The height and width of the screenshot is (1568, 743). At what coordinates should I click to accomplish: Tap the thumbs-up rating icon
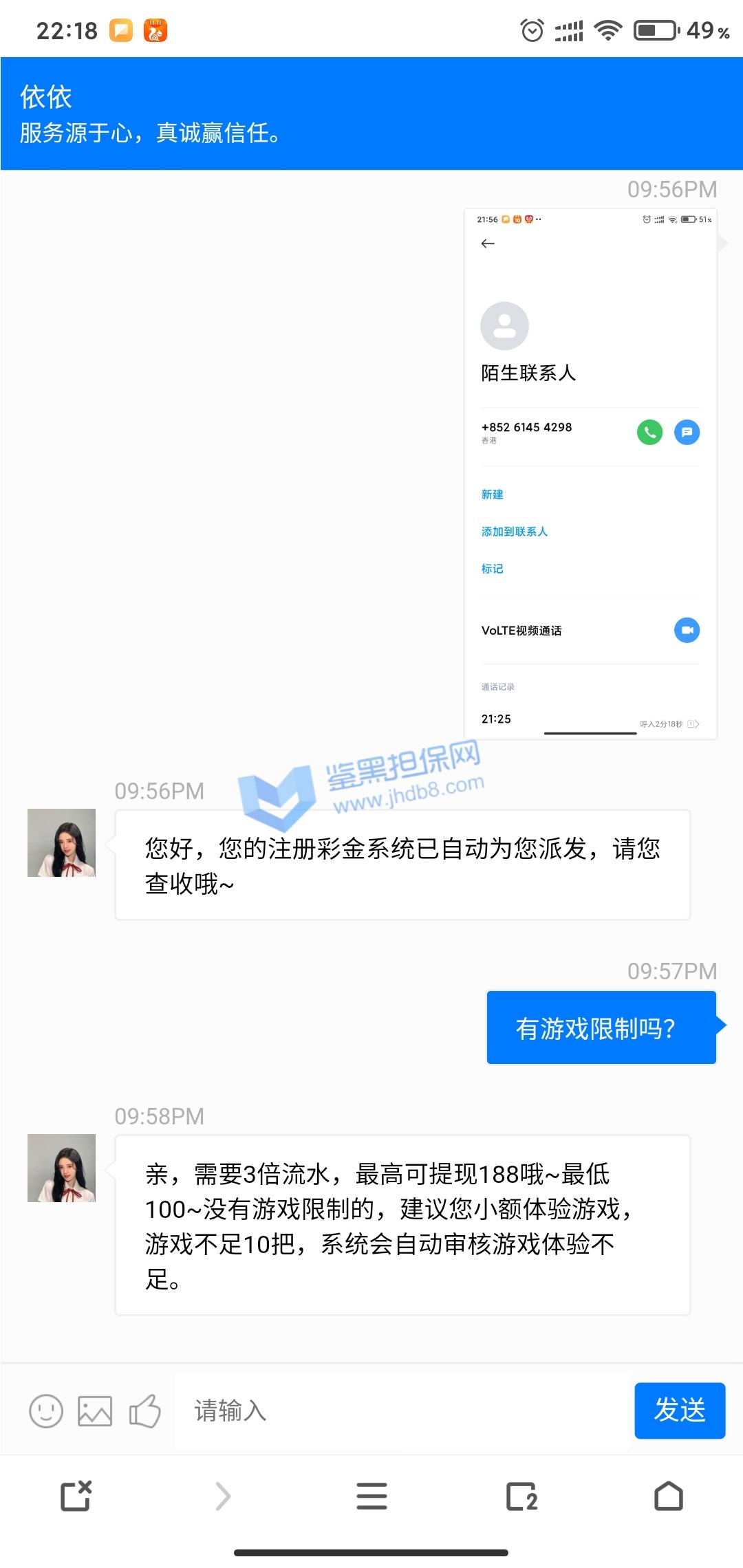point(144,1411)
